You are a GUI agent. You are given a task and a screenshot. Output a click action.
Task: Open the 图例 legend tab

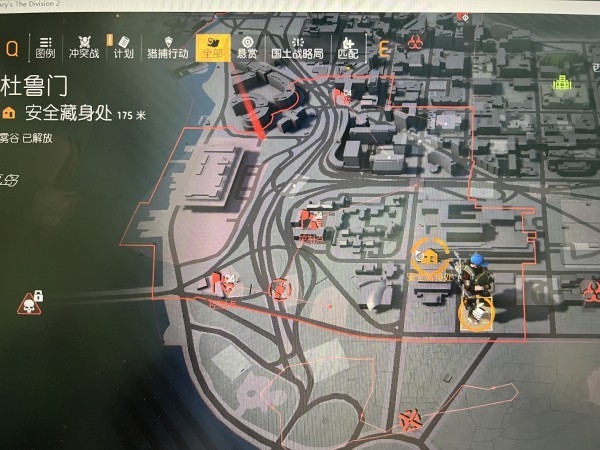pos(45,48)
